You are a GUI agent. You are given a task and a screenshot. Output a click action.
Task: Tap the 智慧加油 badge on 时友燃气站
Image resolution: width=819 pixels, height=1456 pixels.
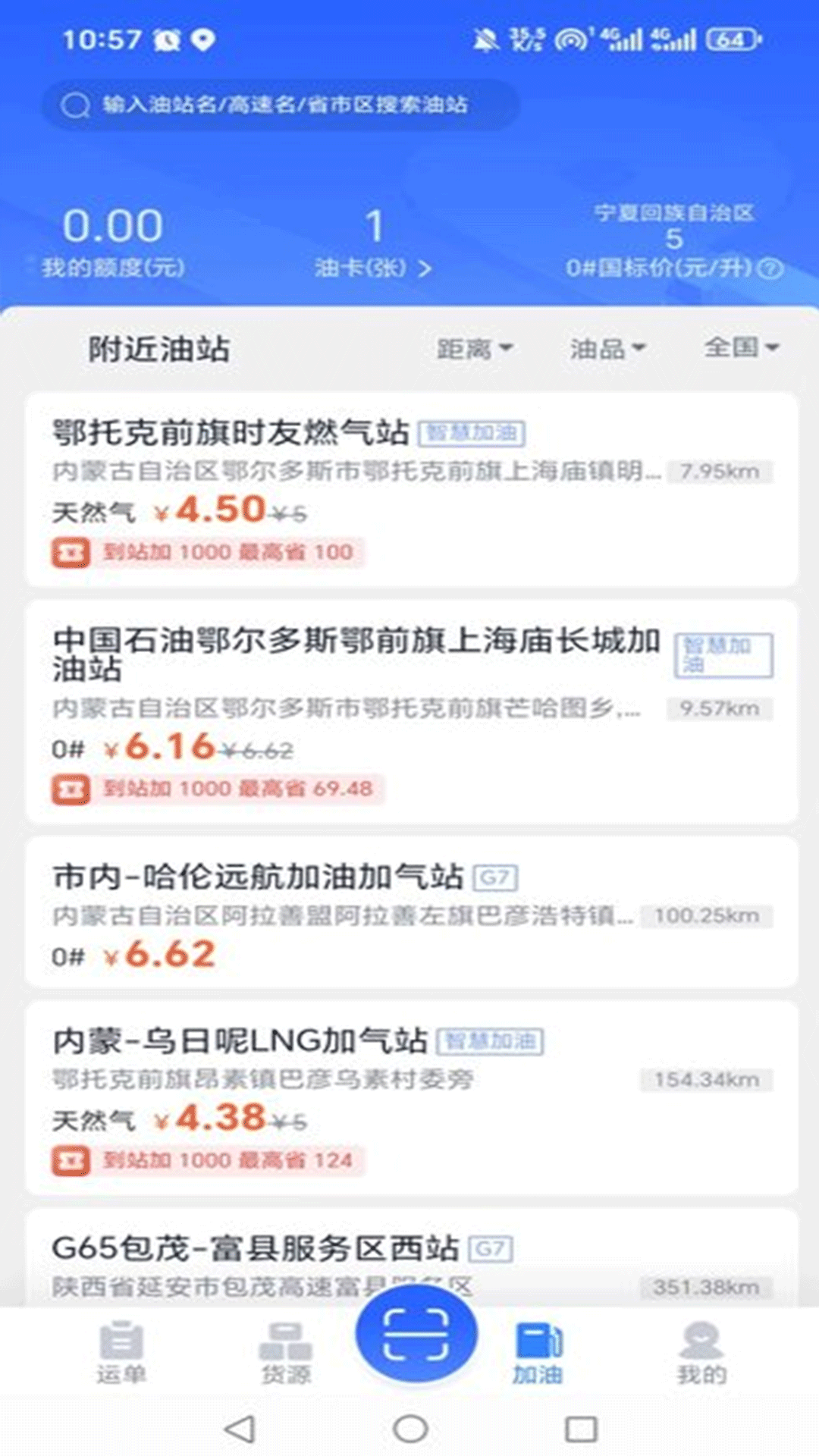click(472, 433)
